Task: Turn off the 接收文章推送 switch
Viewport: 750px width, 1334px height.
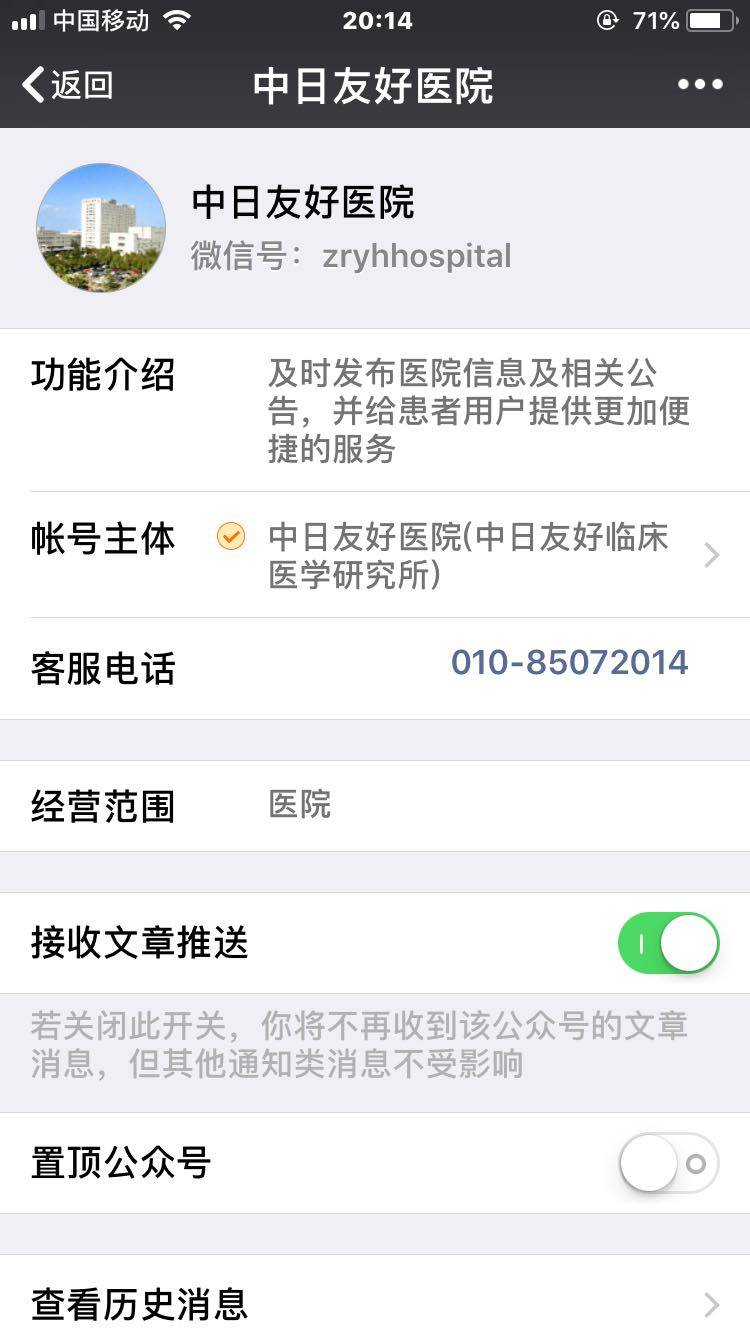Action: tap(668, 943)
